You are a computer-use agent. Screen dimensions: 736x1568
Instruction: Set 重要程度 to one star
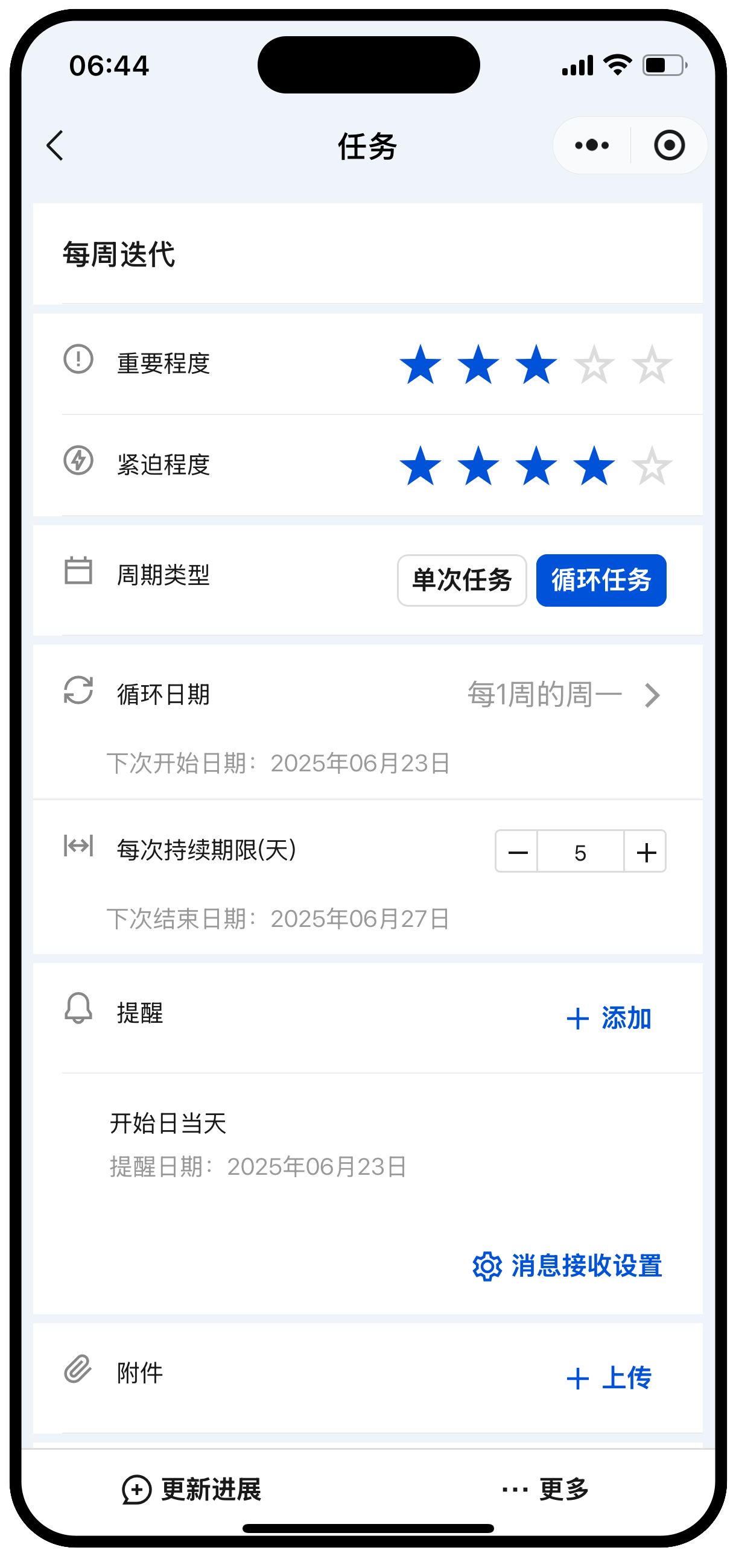coord(420,365)
